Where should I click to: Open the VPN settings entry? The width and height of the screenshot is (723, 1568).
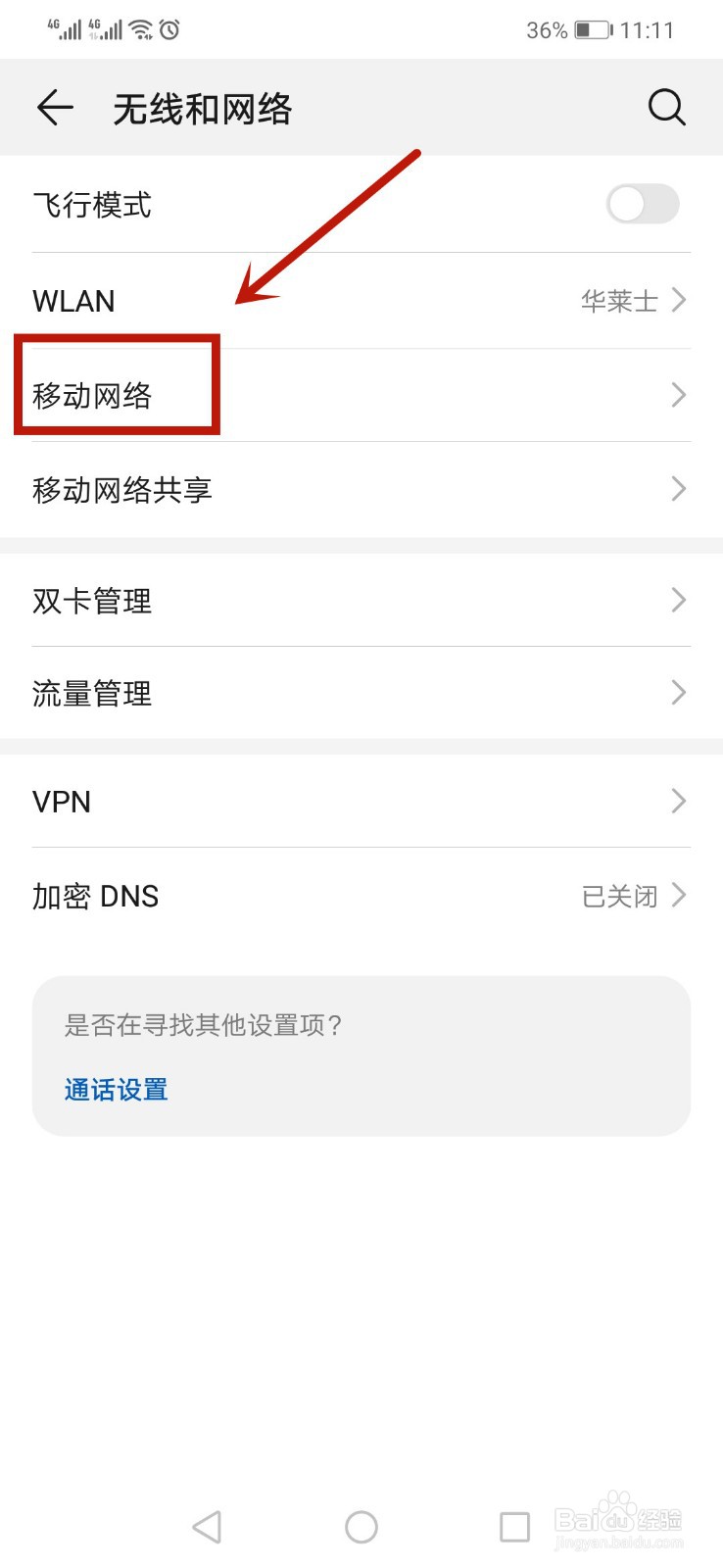coord(61,802)
